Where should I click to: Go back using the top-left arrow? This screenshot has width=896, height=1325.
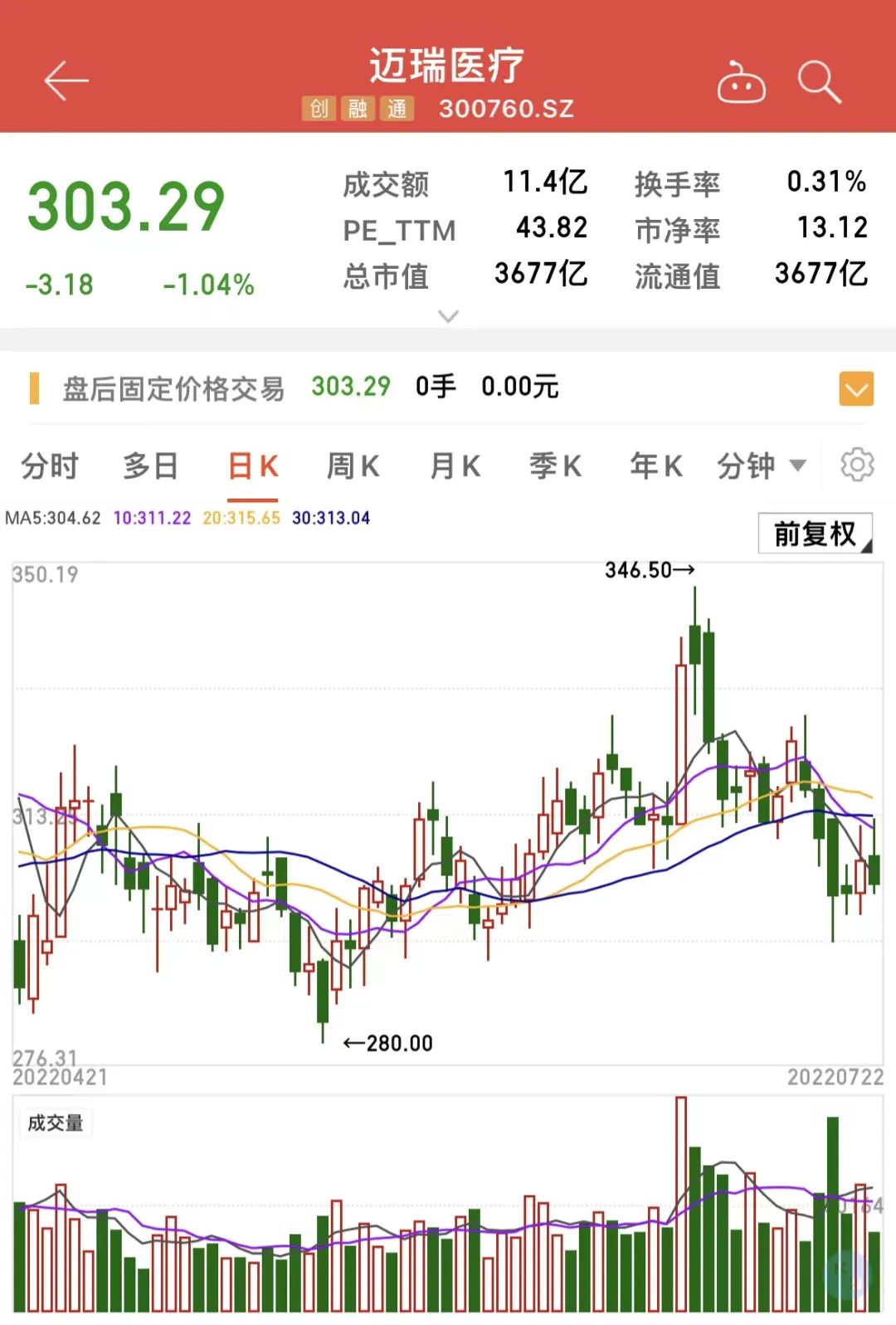[66, 81]
